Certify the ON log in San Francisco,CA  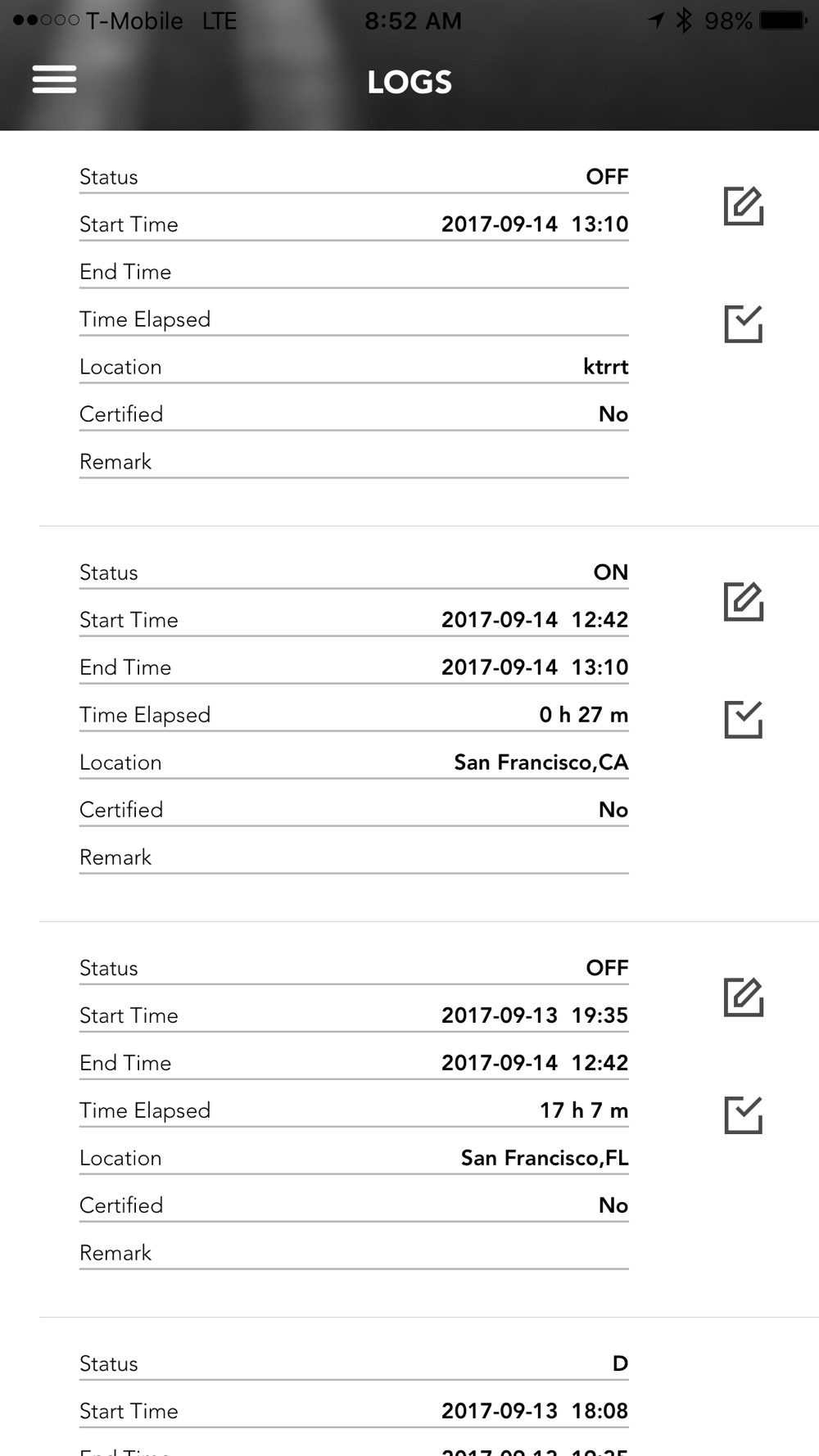tap(744, 719)
